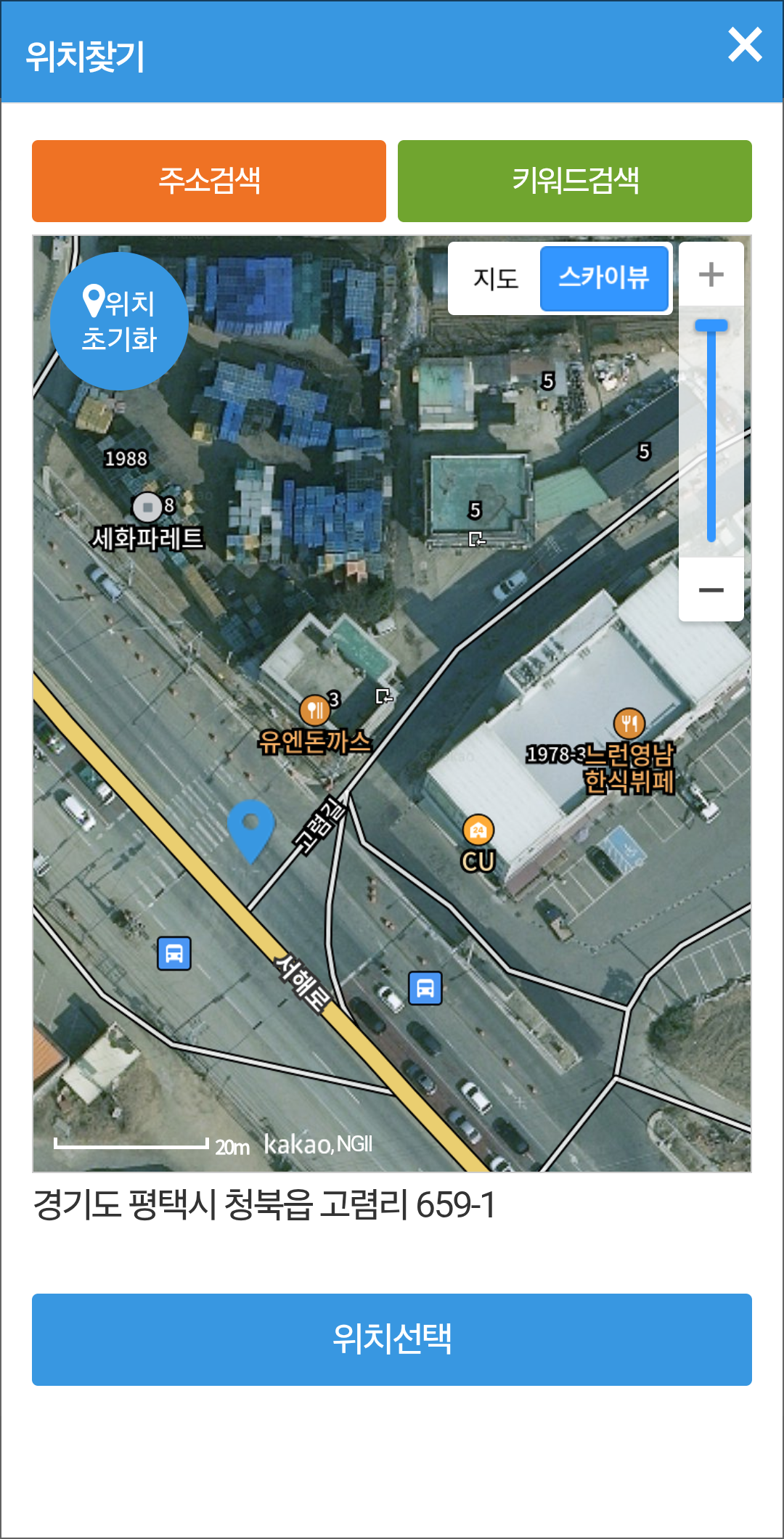784x1539 pixels.
Task: Open the CU convenience store marker
Action: pos(478,830)
